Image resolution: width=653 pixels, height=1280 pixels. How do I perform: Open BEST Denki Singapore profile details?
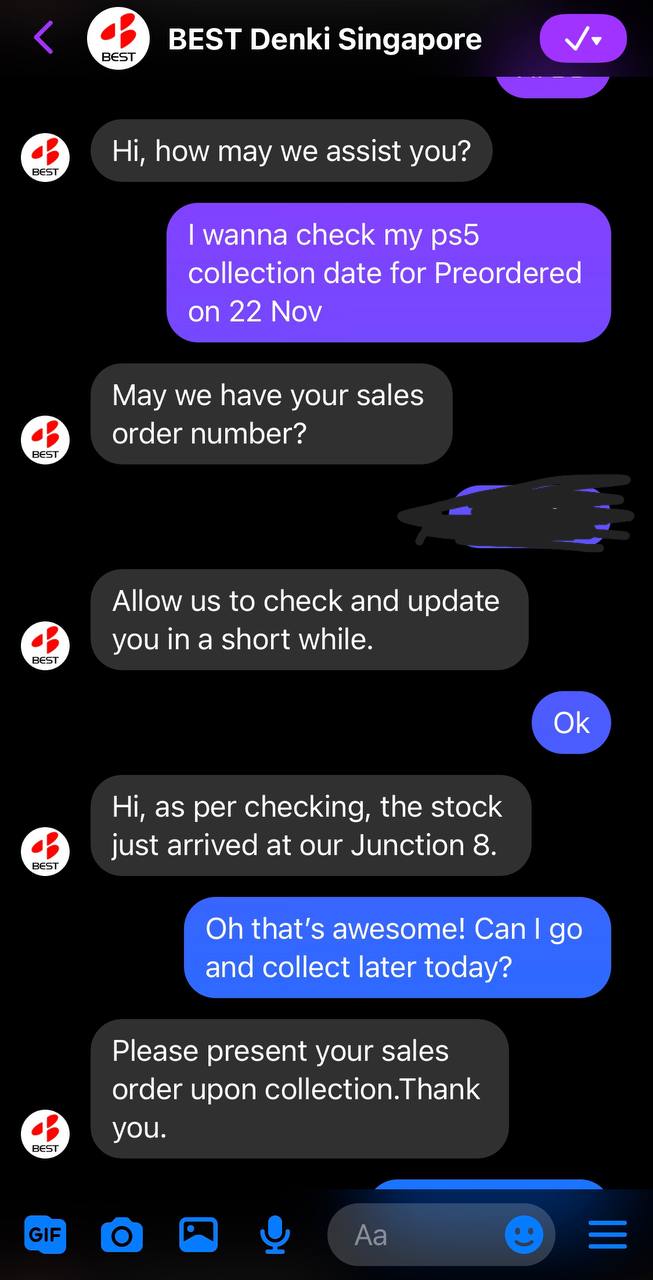(325, 39)
